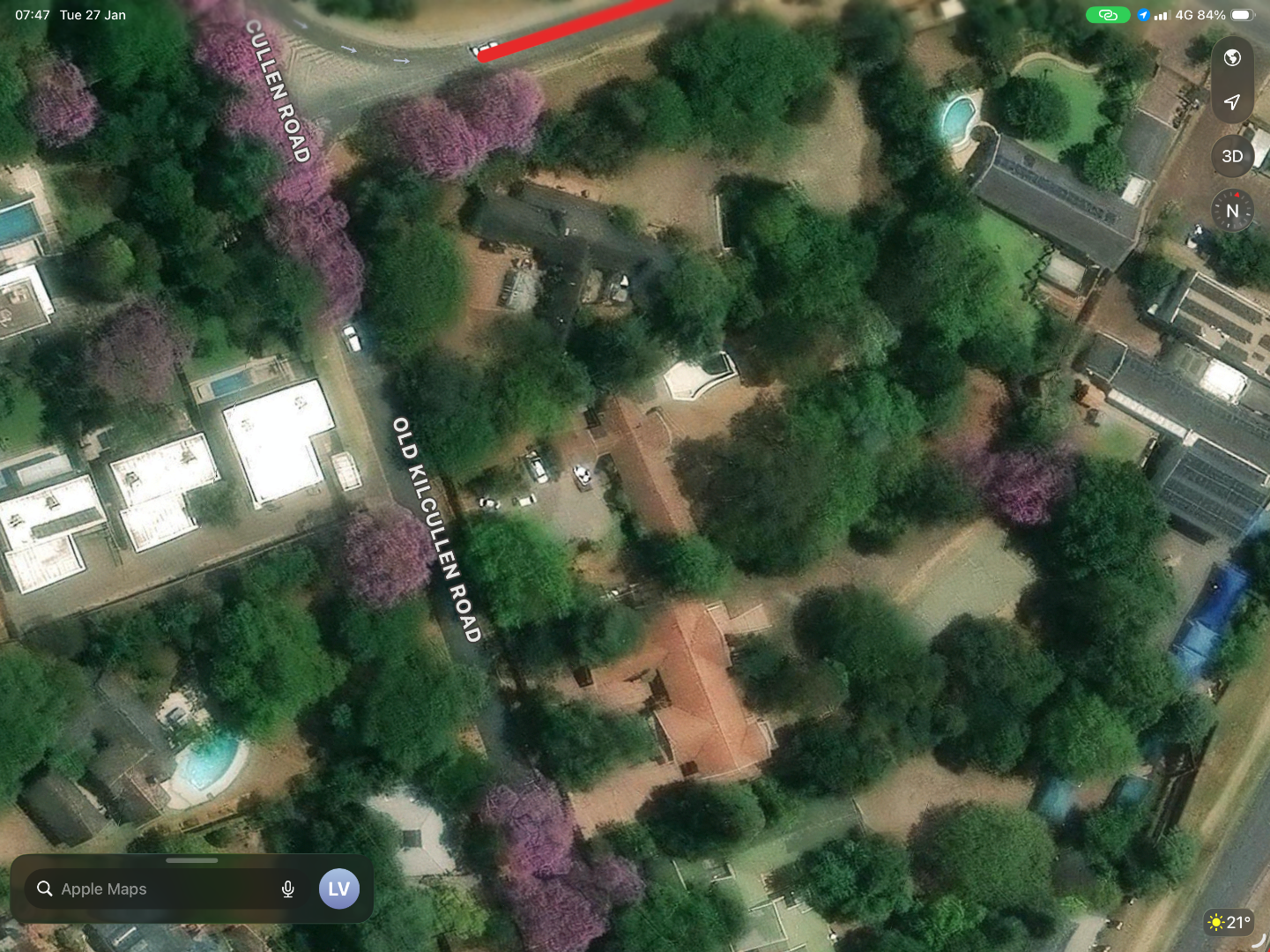Switch the map to 3D view
This screenshot has width=1270, height=952.
pos(1232,156)
